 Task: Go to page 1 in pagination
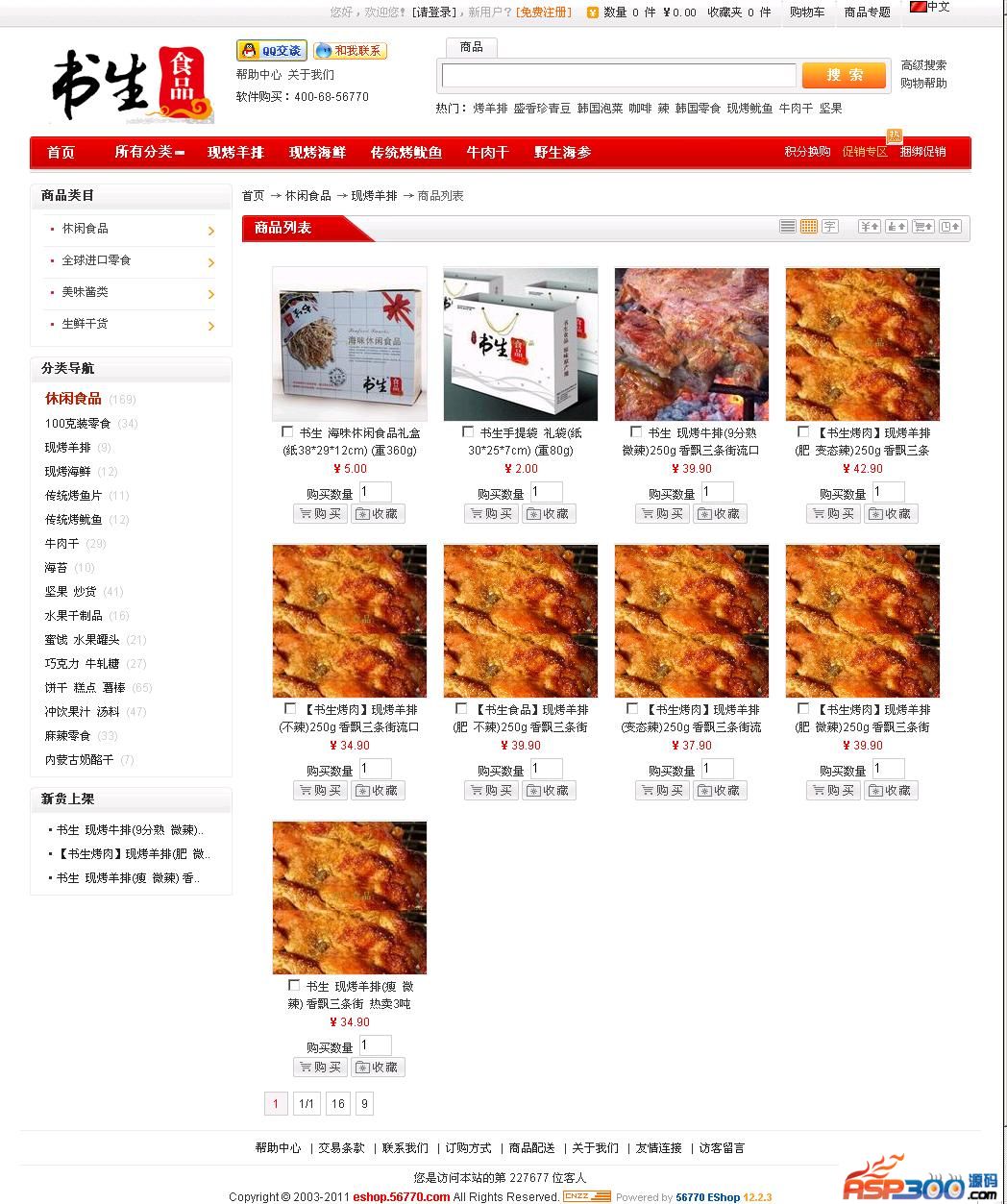point(275,1104)
